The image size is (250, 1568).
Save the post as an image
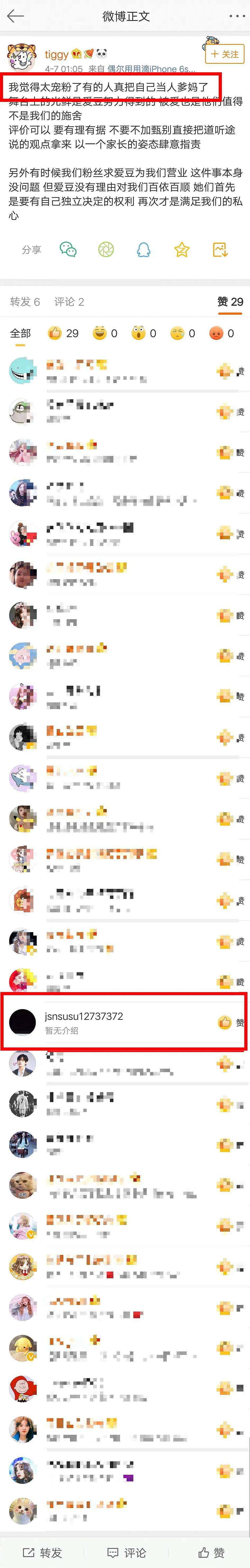coord(220,249)
